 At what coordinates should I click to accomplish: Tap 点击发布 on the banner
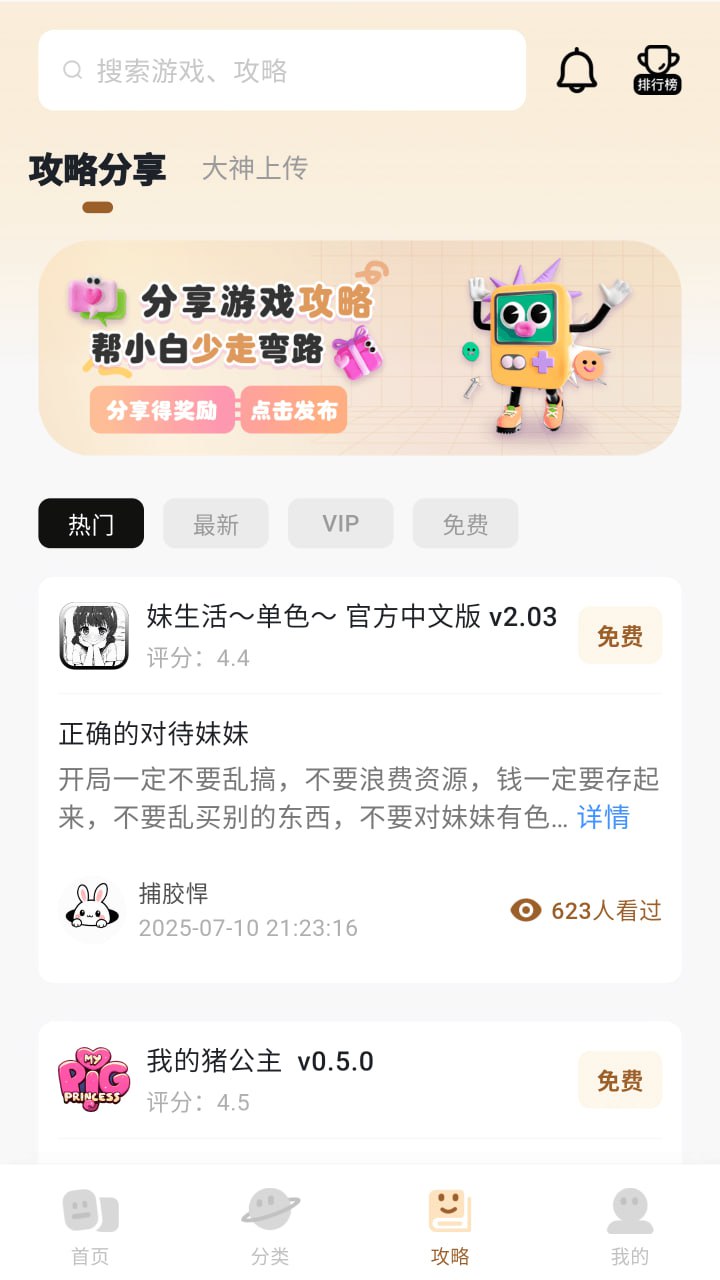click(x=293, y=410)
